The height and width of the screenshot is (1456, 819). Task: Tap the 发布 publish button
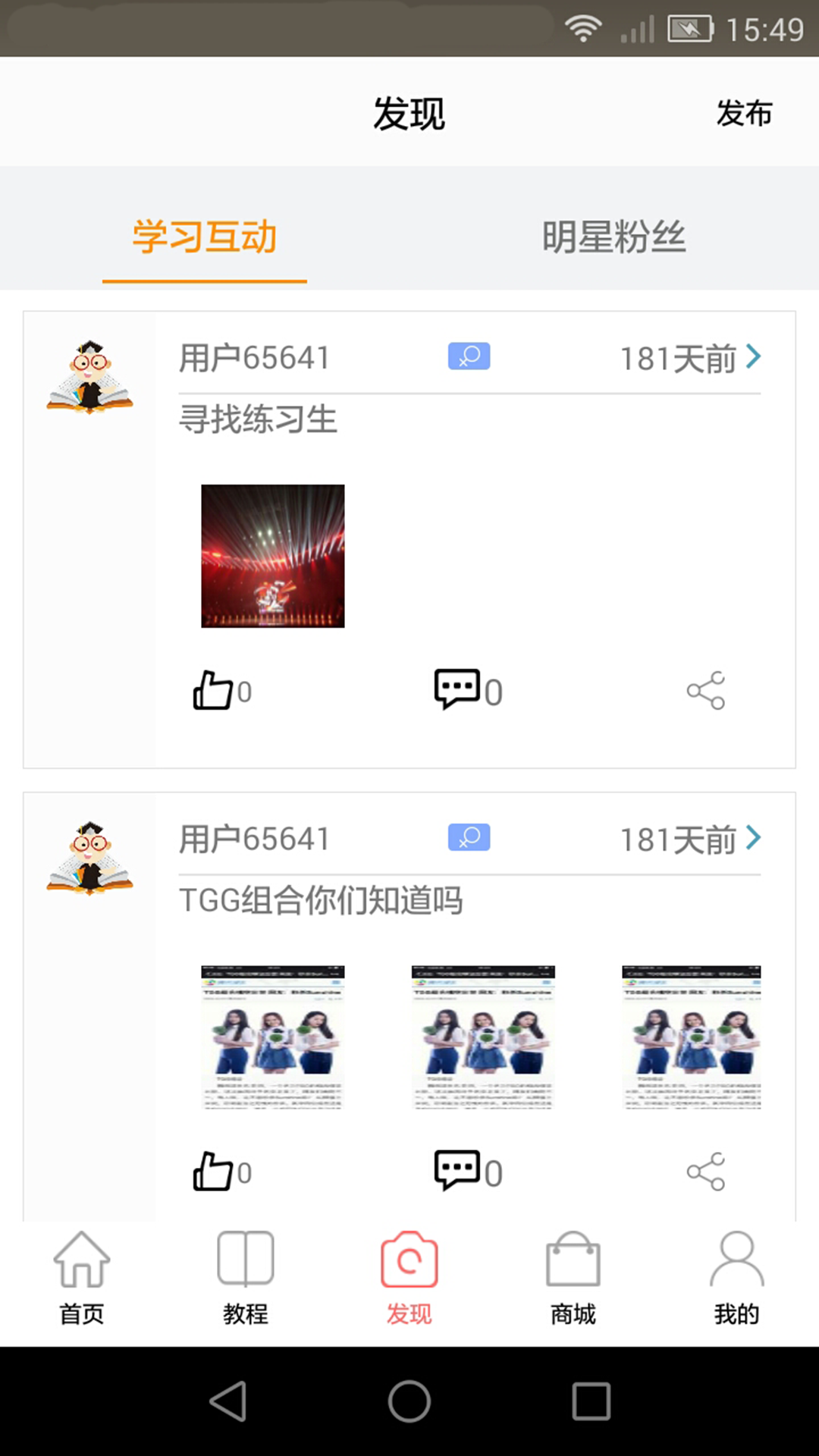point(743,113)
